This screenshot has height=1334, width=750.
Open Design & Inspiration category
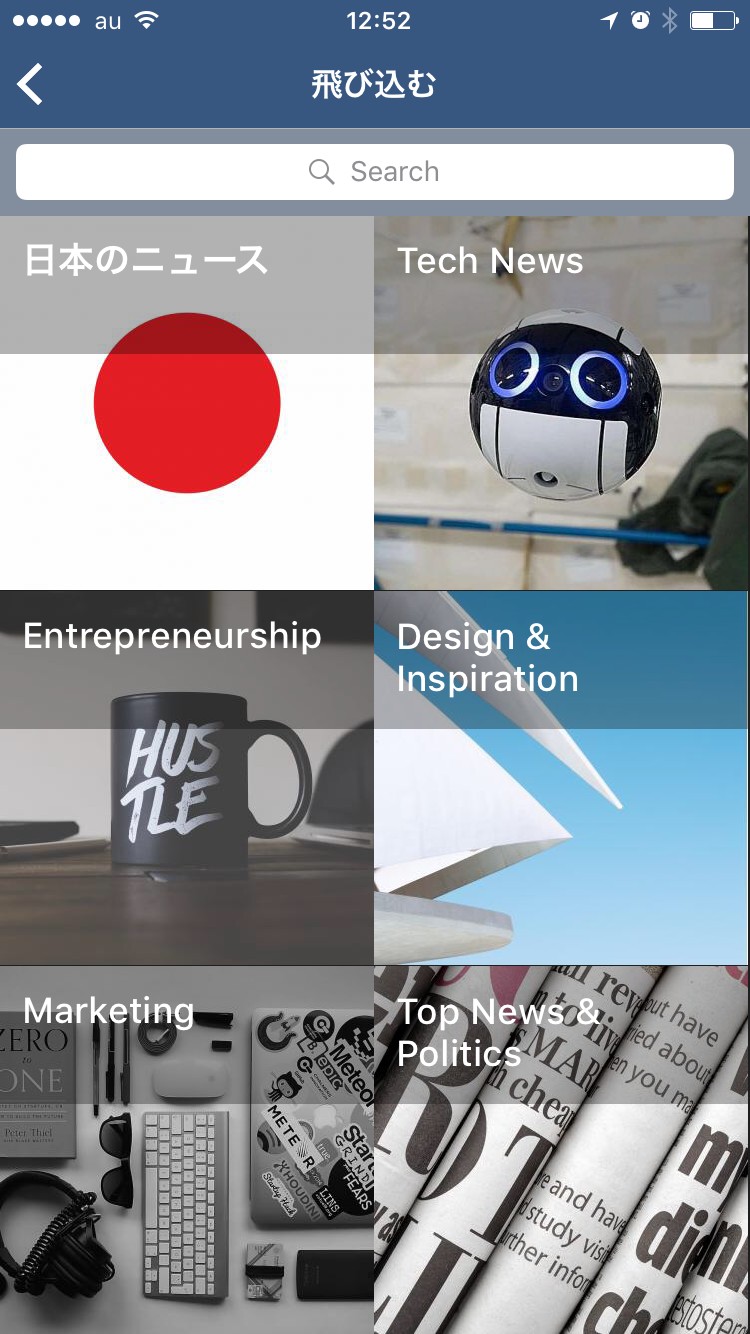pos(561,777)
